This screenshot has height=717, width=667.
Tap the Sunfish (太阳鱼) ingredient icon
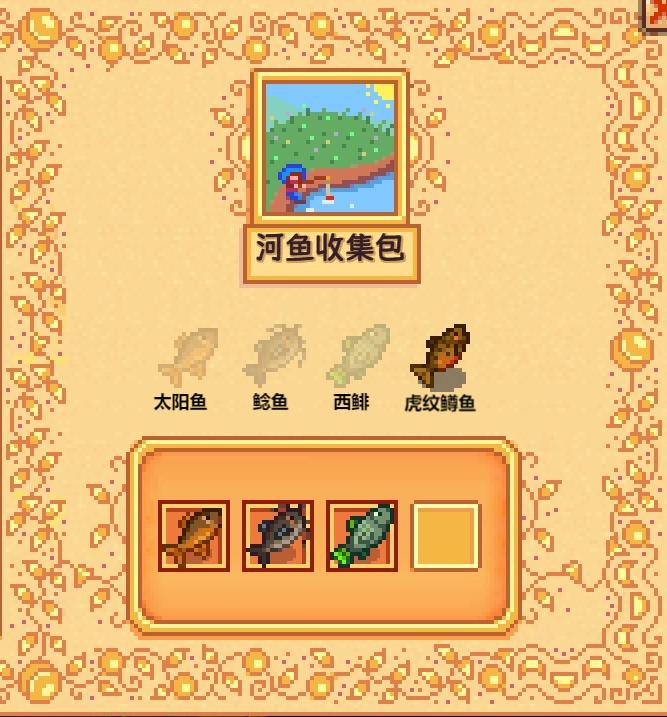(188, 357)
